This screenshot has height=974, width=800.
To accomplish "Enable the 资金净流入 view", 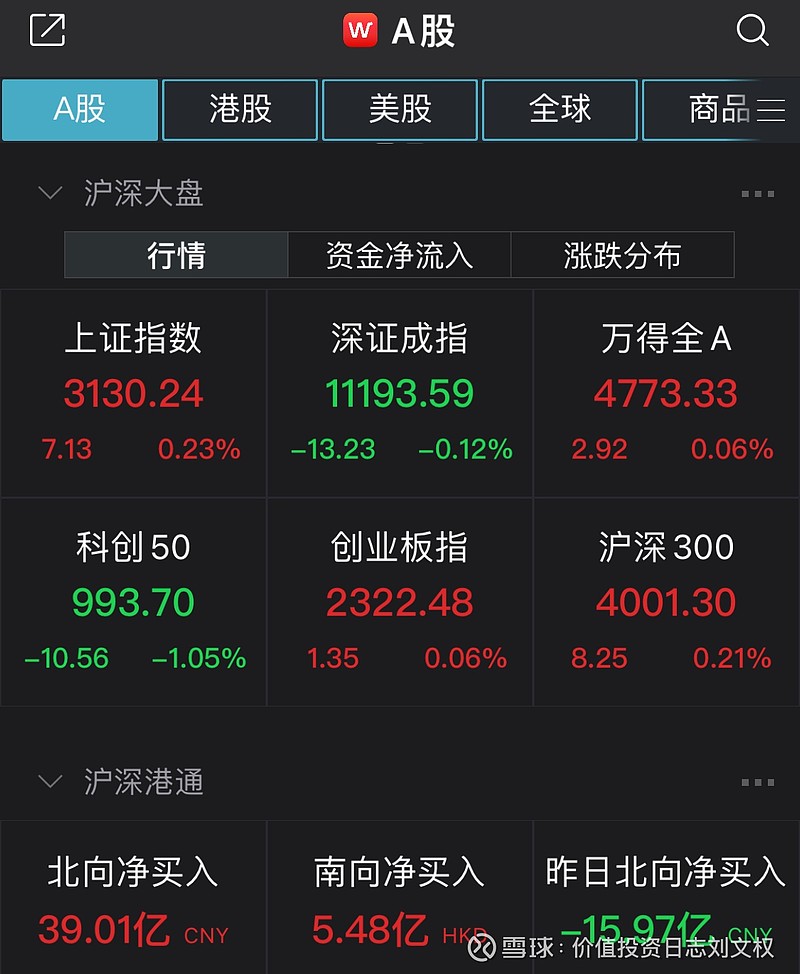I will (399, 255).
